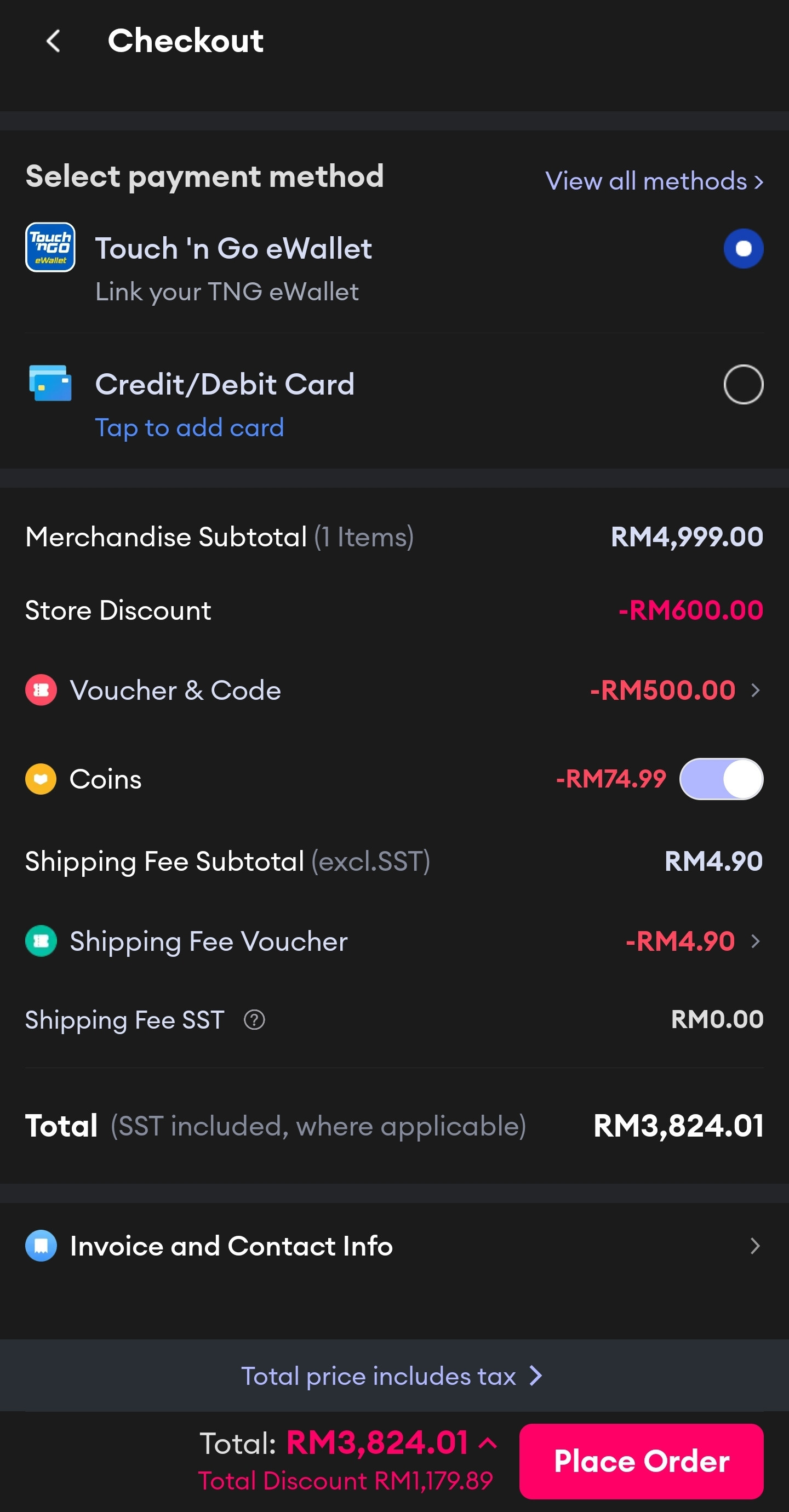Image resolution: width=789 pixels, height=1512 pixels.
Task: Open Voucher & Code row
Action: point(395,691)
